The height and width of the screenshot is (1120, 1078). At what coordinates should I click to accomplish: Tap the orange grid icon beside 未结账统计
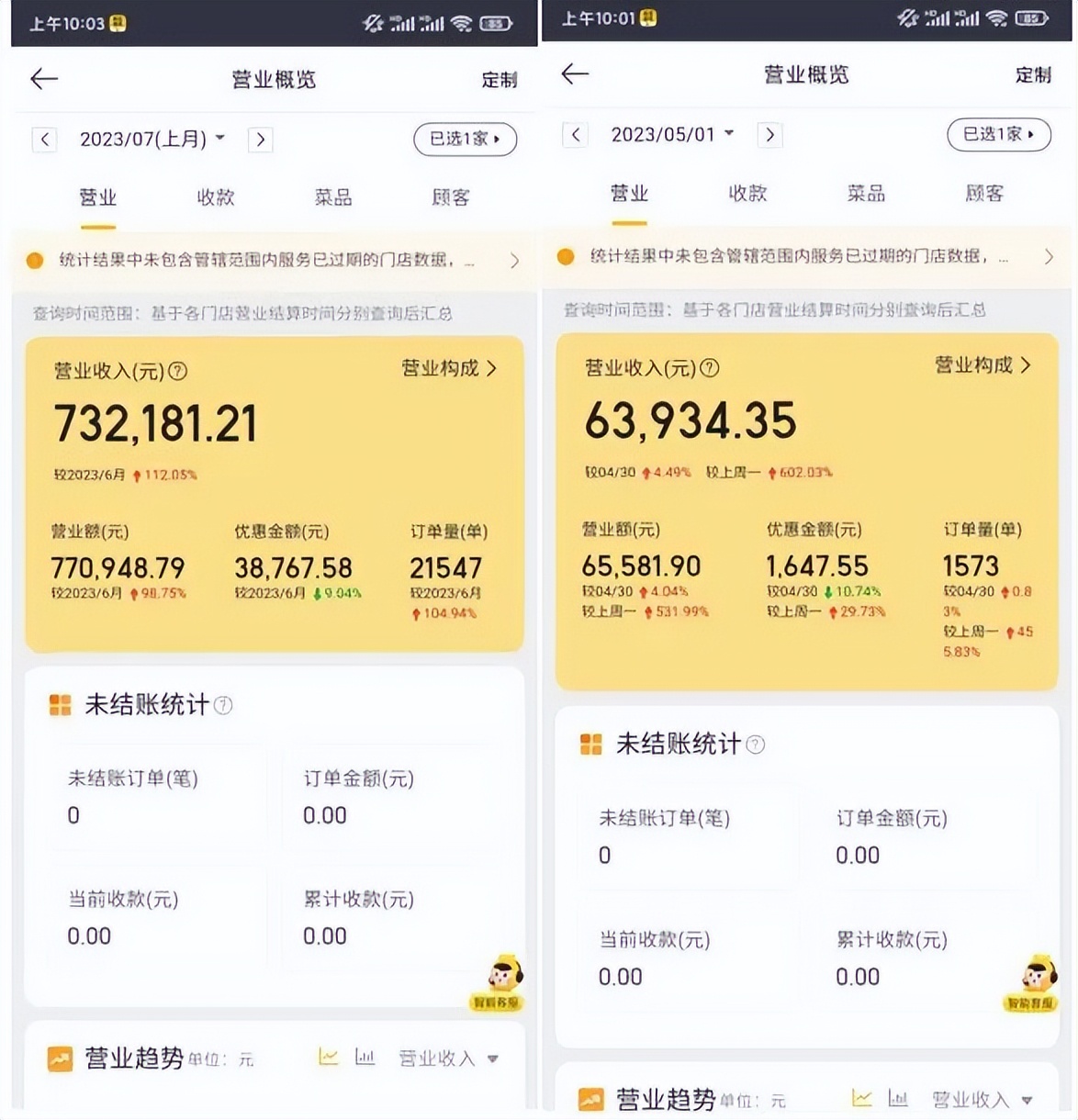coord(60,704)
